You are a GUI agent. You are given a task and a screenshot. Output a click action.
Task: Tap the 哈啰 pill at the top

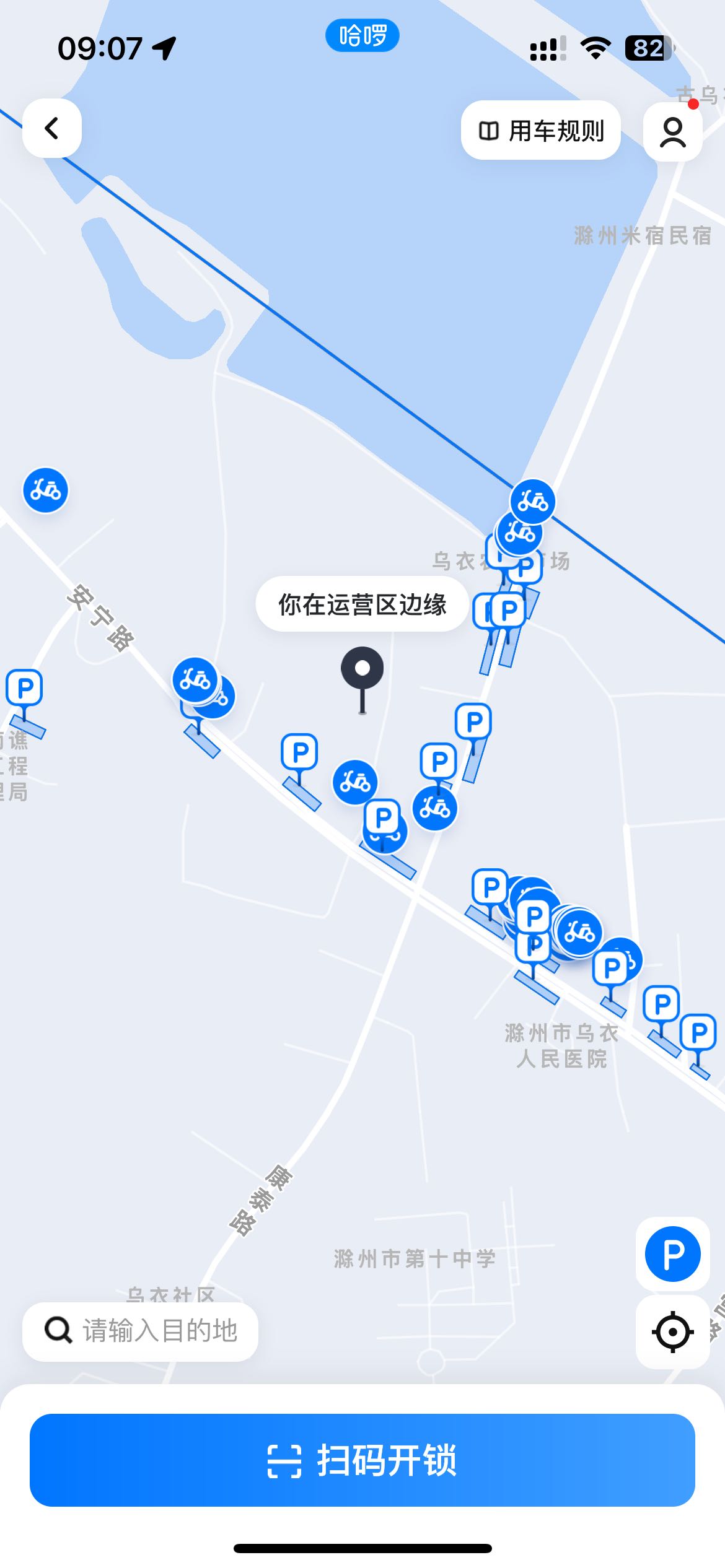(362, 35)
